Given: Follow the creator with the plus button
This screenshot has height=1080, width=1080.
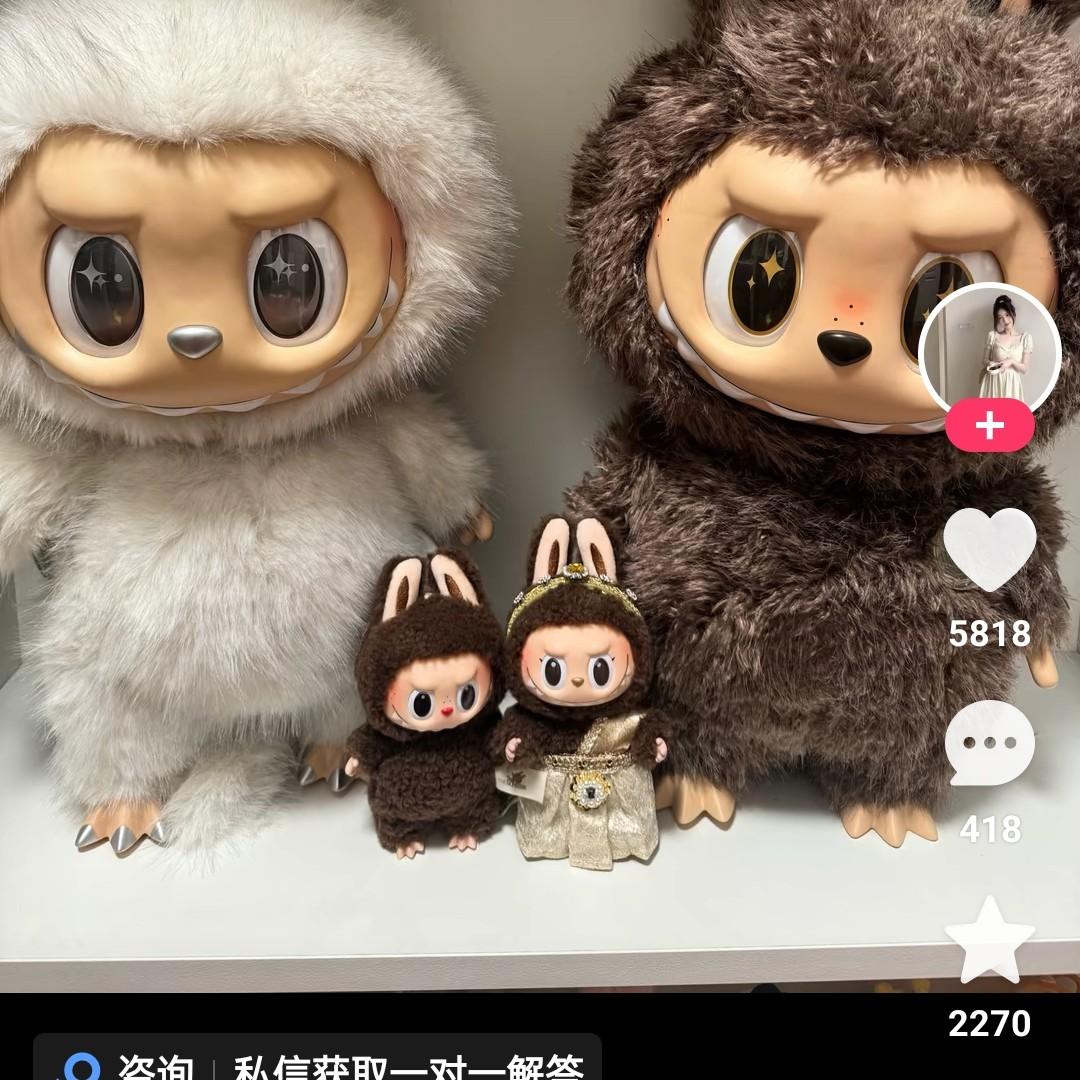Looking at the screenshot, I should click(990, 426).
